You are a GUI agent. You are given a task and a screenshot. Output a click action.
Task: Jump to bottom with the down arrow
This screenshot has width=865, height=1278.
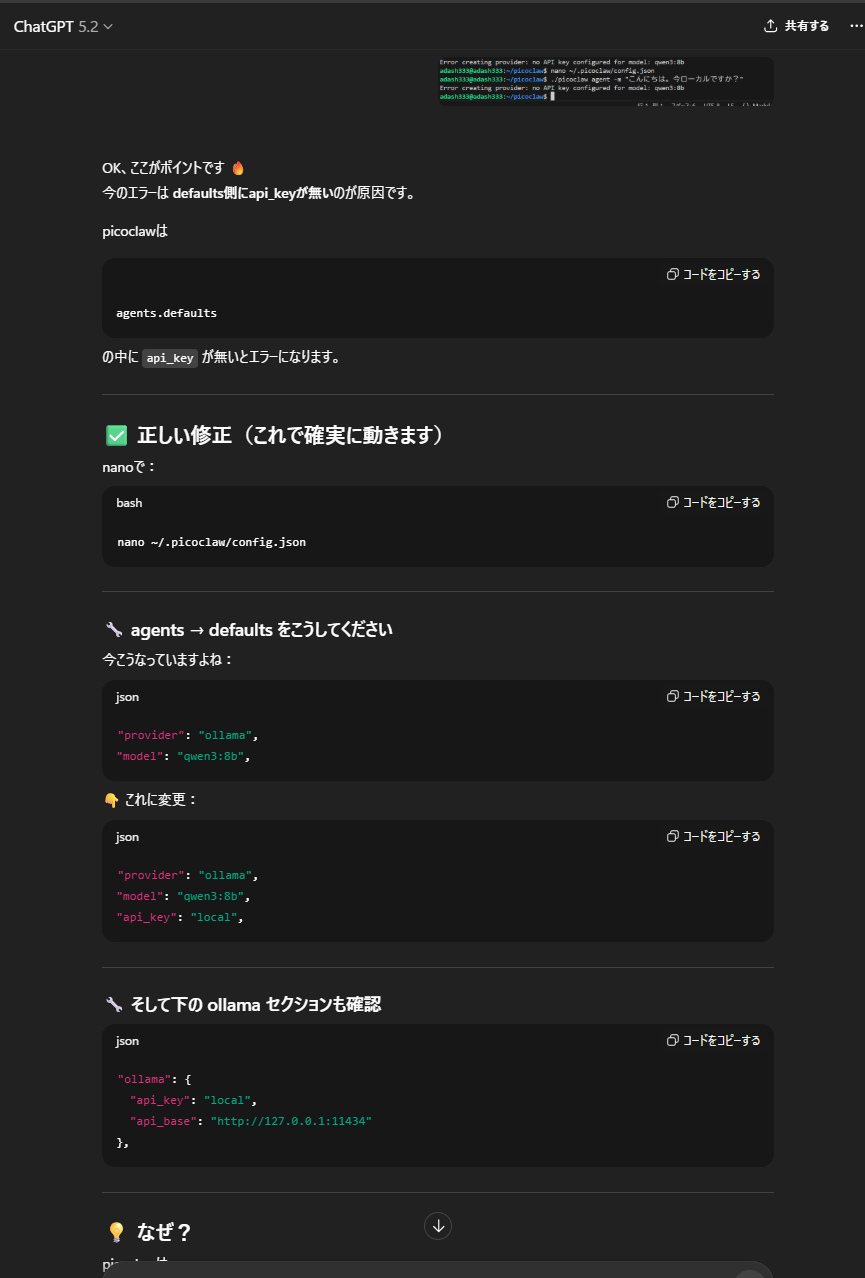tap(438, 1226)
